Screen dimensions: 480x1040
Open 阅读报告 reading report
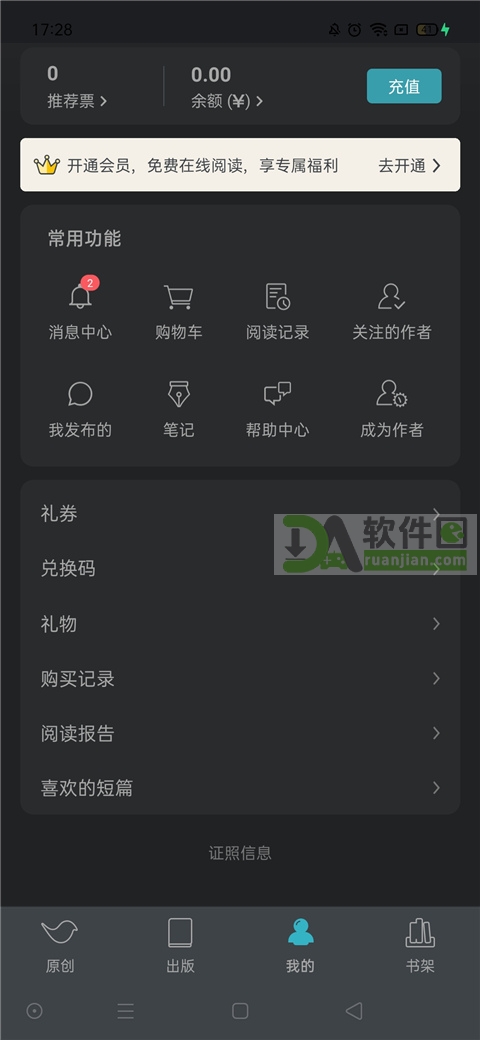(x=240, y=733)
